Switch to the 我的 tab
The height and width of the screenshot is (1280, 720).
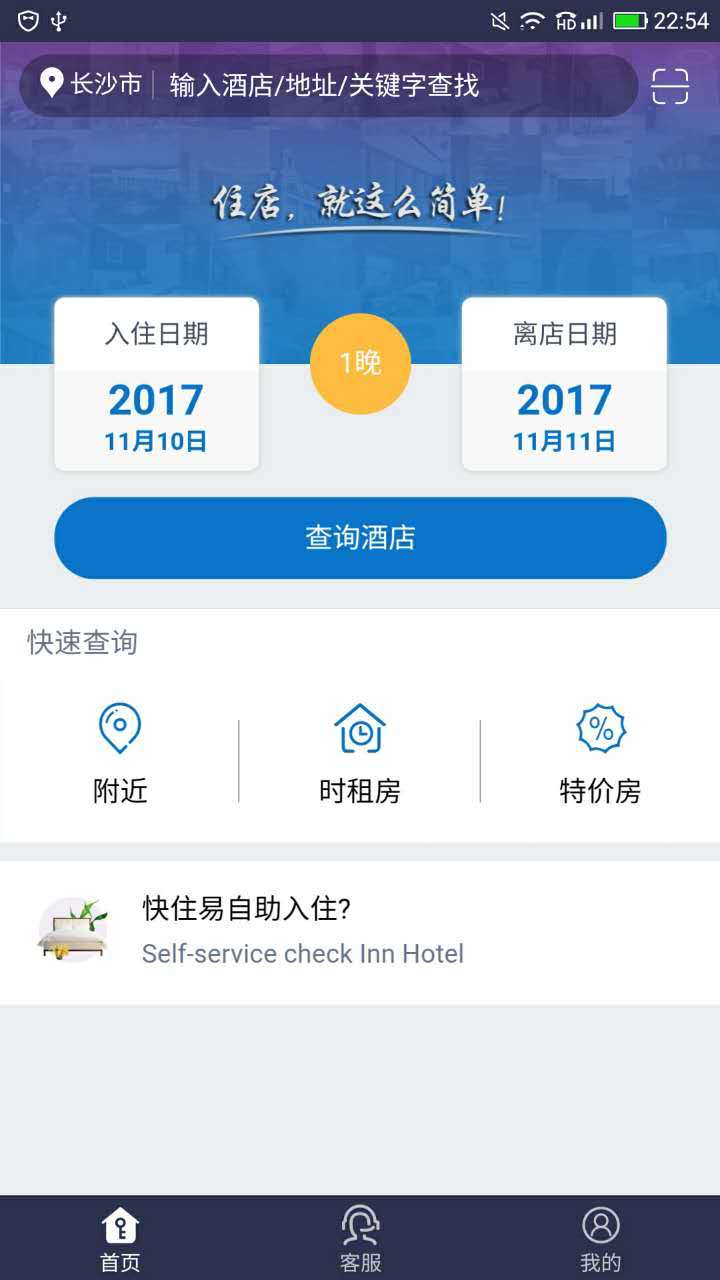pos(600,1238)
